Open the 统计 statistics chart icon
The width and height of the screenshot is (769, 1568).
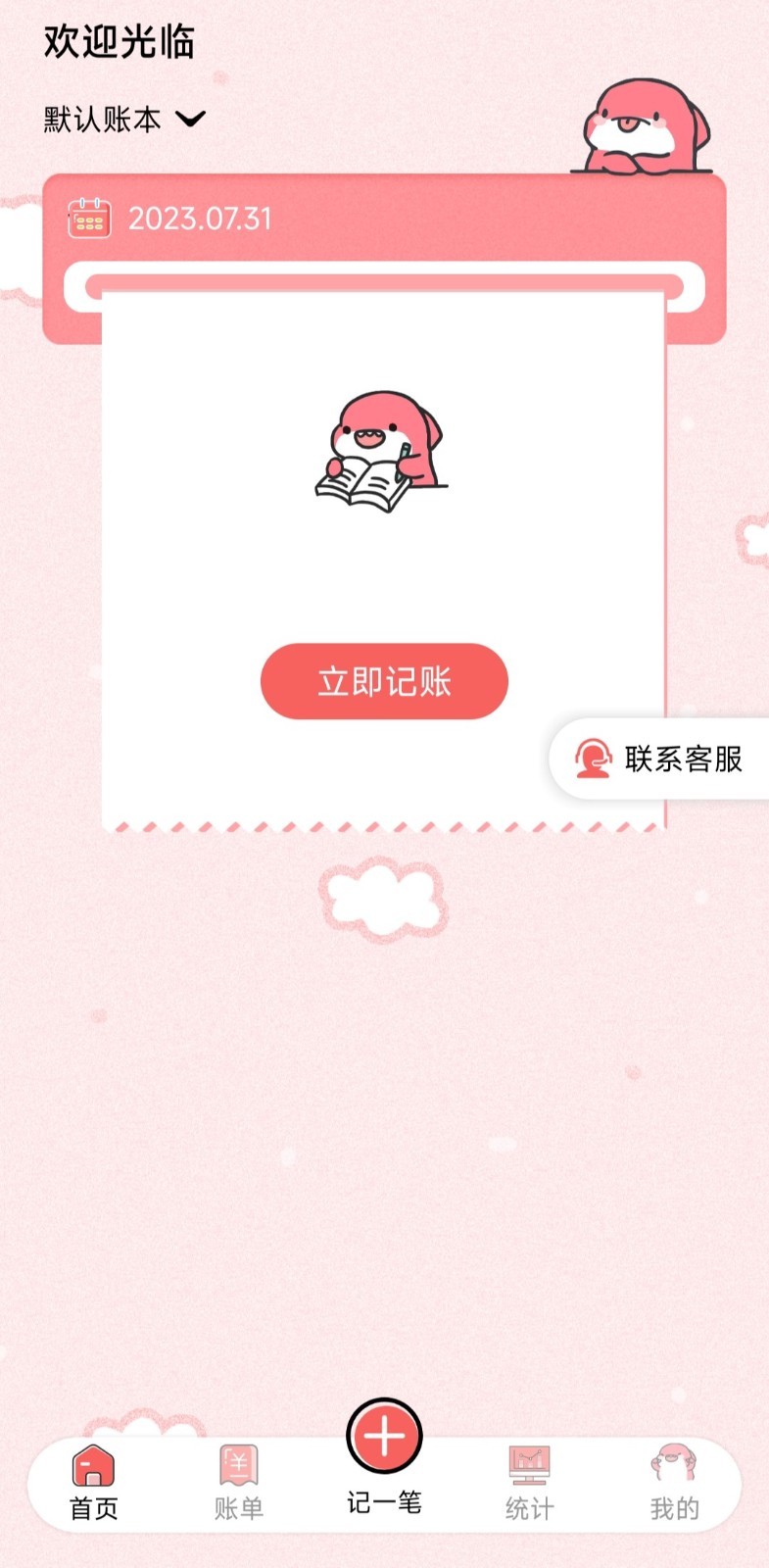pos(529,1465)
